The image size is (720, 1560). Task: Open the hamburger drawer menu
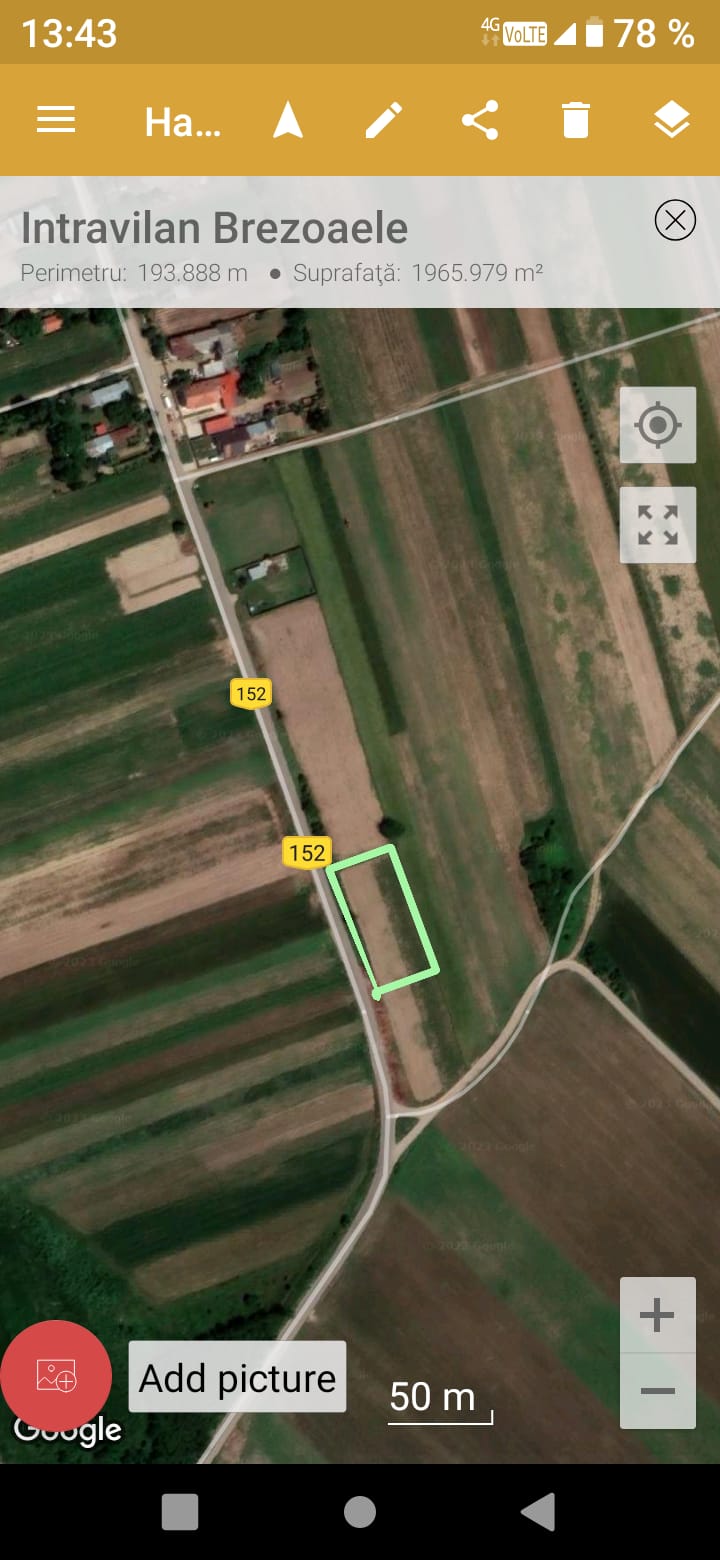tap(56, 120)
